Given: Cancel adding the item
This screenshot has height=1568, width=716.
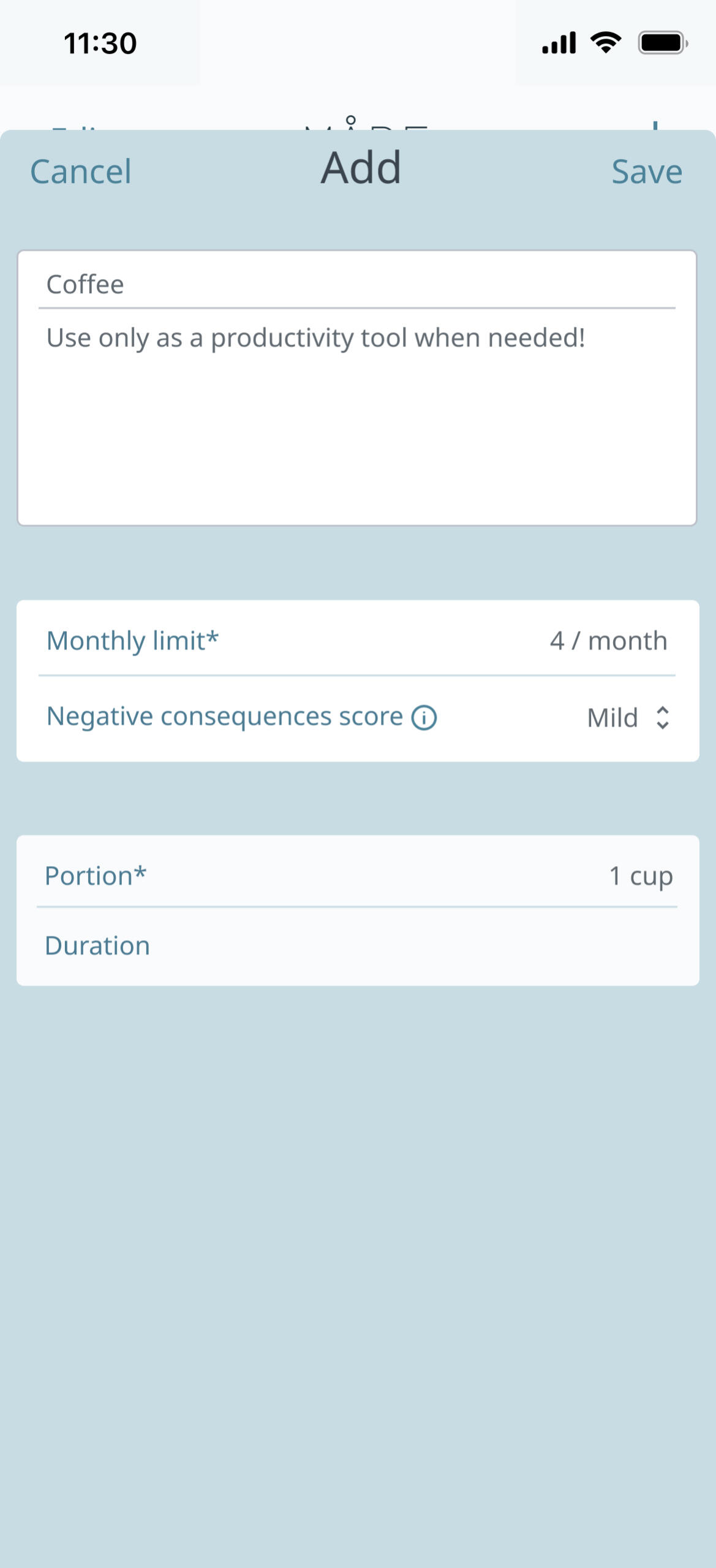Looking at the screenshot, I should click(x=81, y=171).
